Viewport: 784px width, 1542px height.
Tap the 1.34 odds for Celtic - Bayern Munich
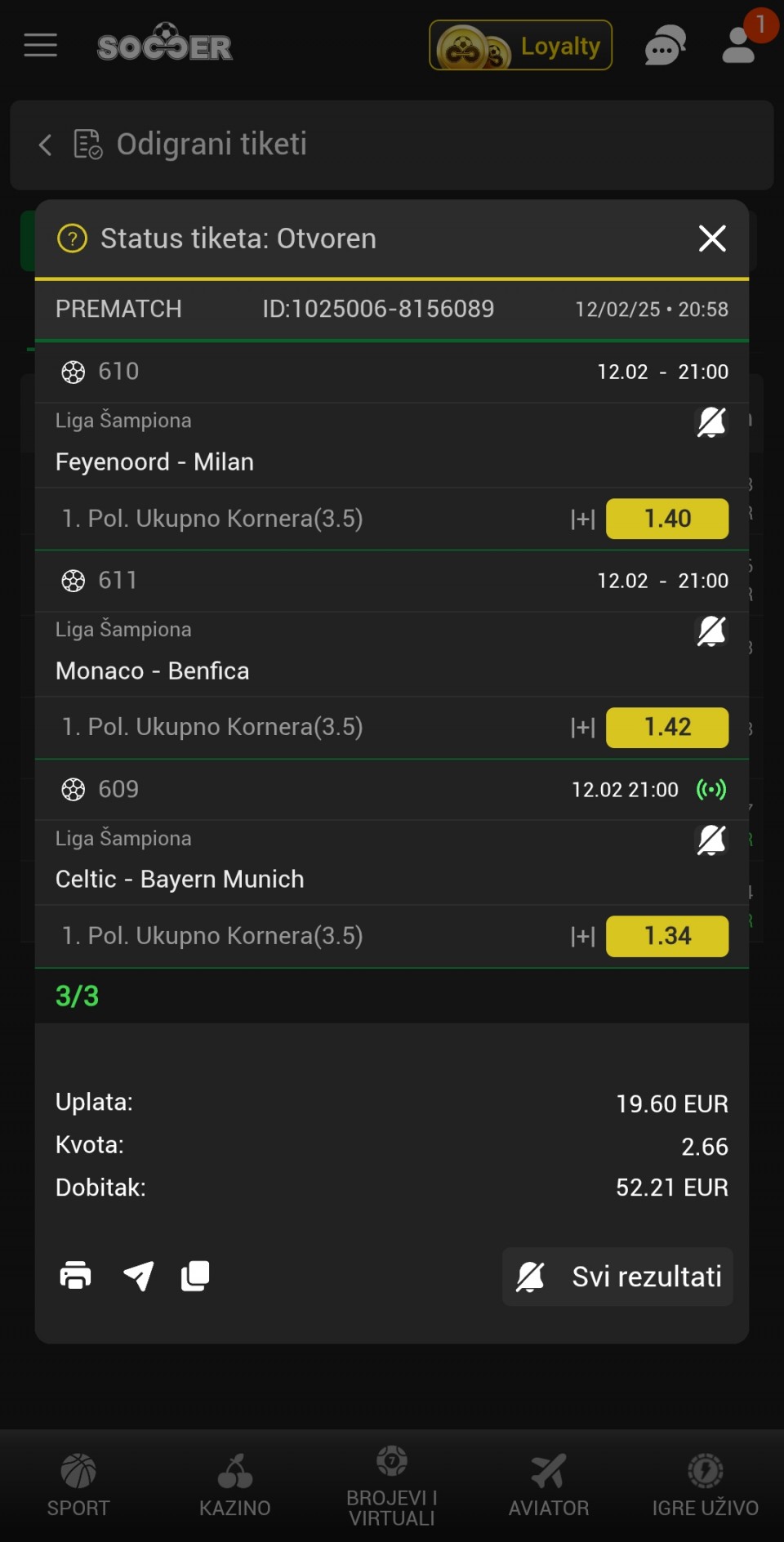pyautogui.click(x=667, y=936)
